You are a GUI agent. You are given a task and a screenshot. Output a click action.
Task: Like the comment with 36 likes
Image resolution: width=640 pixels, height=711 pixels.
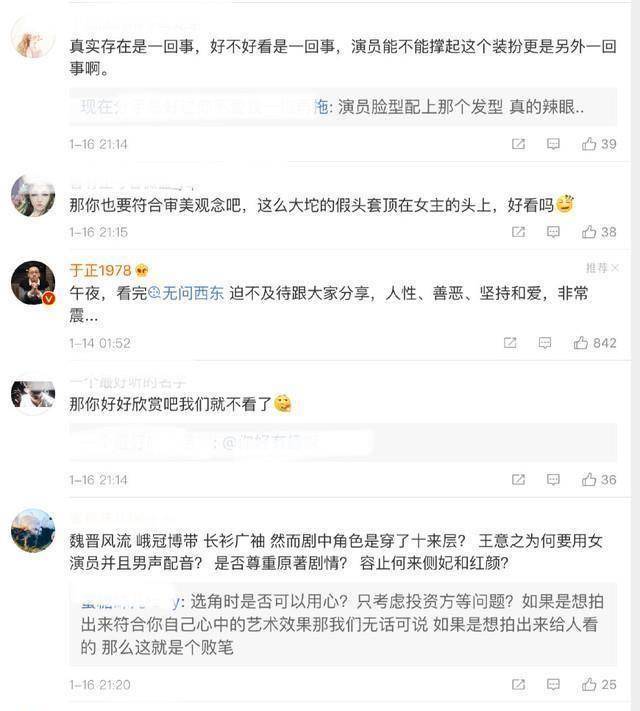590,480
